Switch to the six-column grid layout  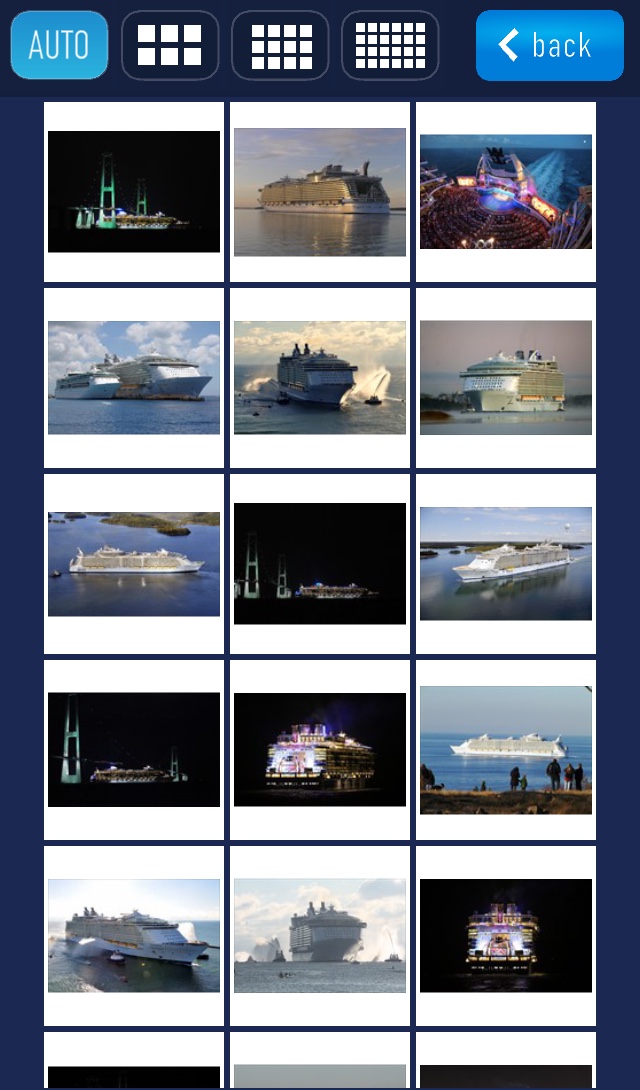(390, 45)
